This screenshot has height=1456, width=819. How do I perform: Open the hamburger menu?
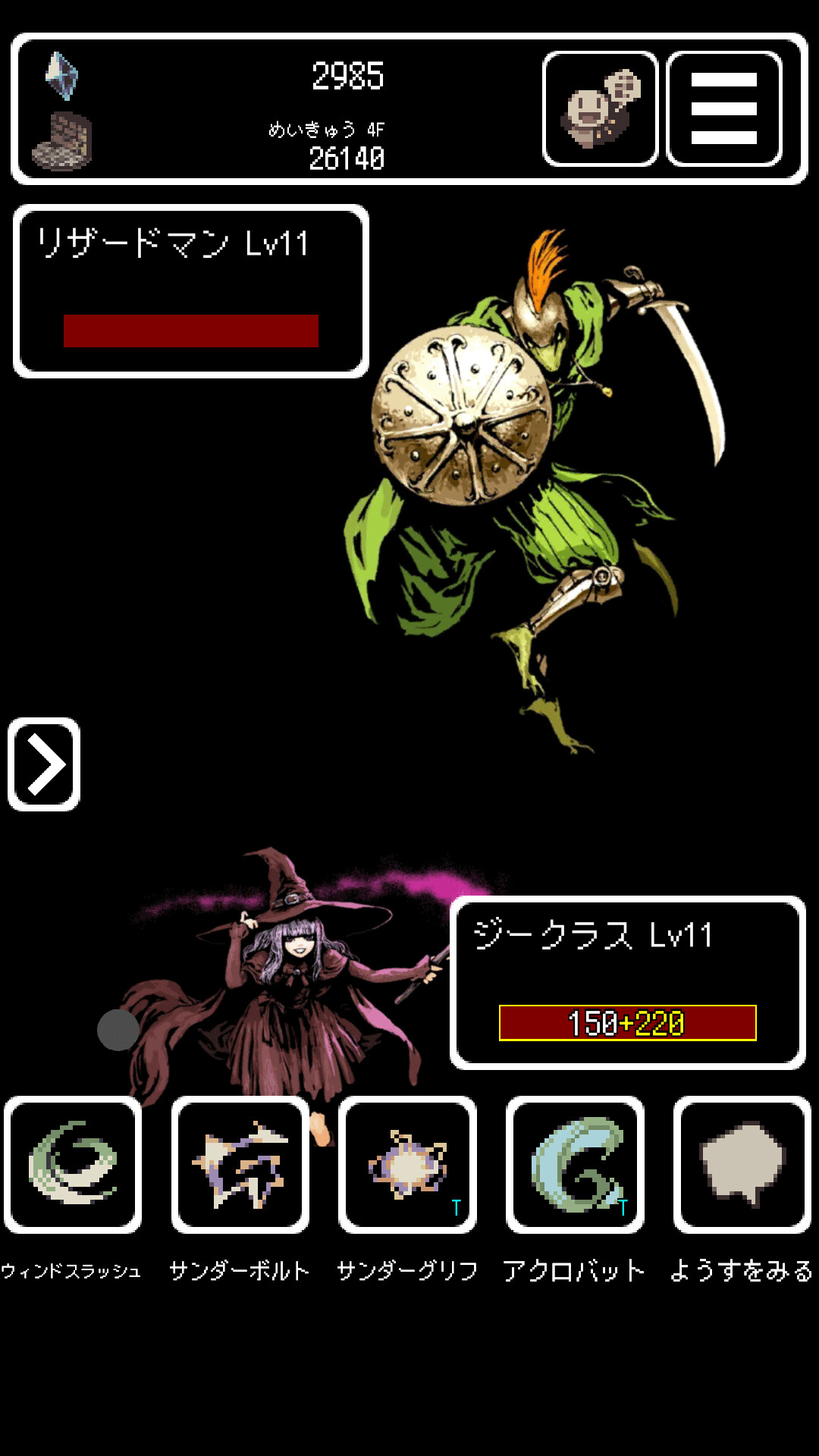tap(723, 108)
